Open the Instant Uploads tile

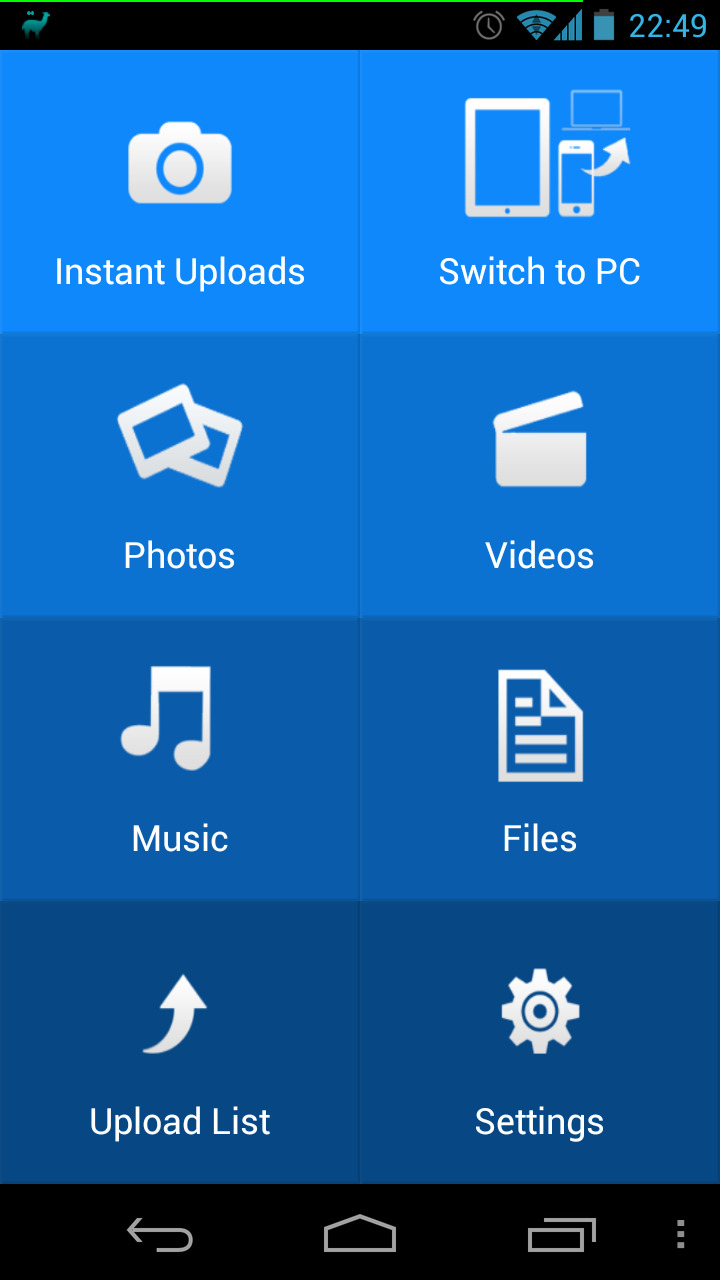pos(180,192)
